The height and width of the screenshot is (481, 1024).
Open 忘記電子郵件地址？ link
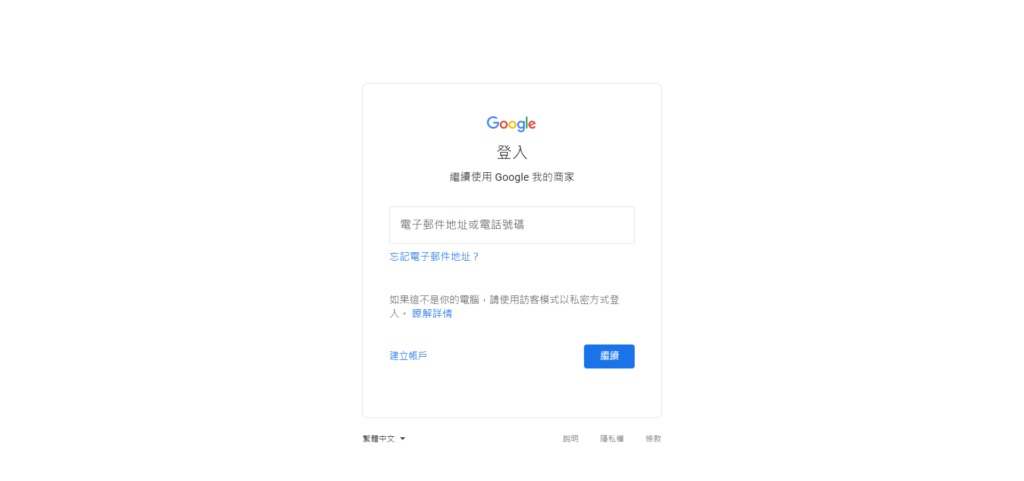point(434,257)
